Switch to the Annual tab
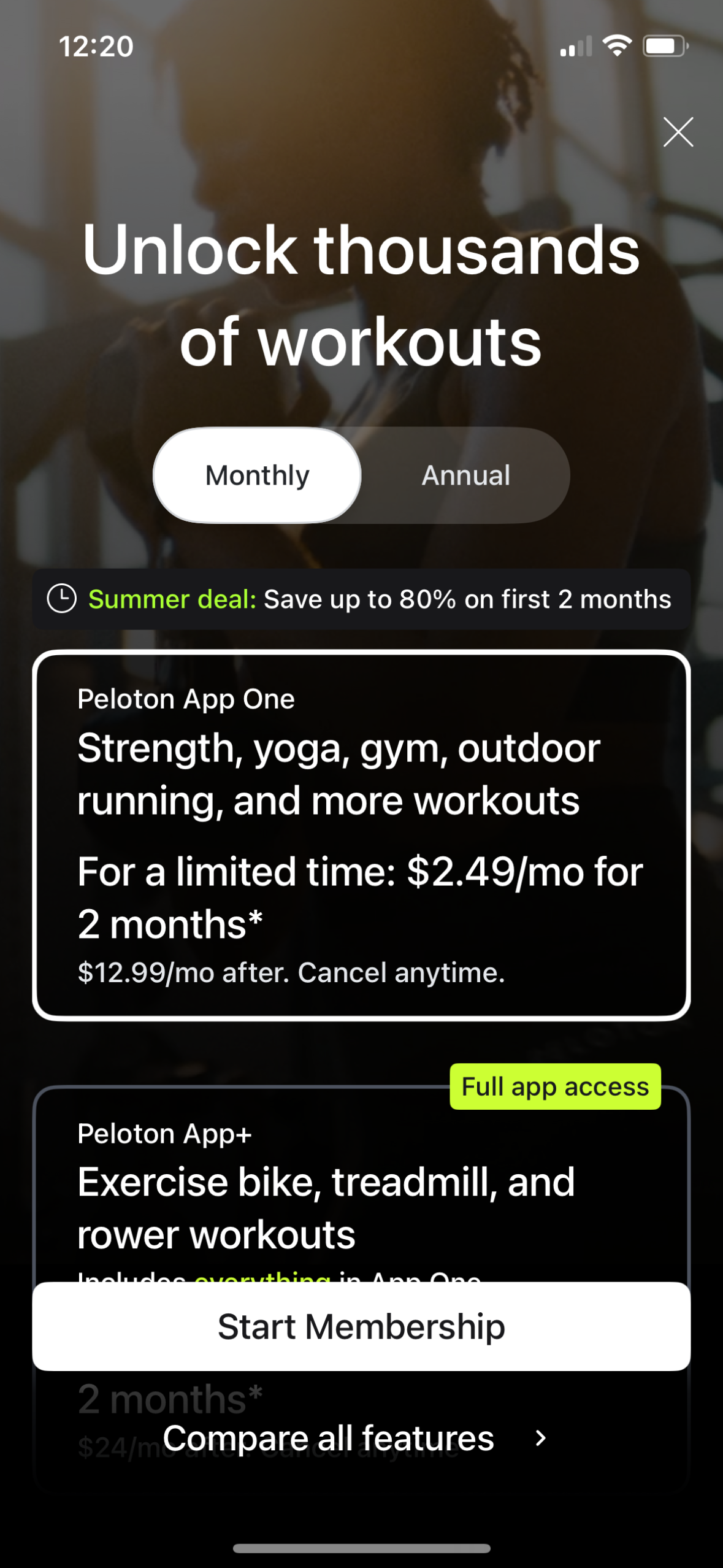The width and height of the screenshot is (723, 1568). [465, 475]
